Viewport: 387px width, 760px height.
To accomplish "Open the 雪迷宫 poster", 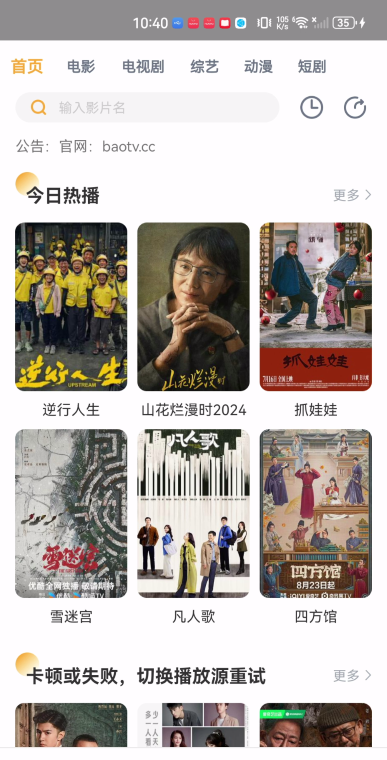I will pos(71,513).
